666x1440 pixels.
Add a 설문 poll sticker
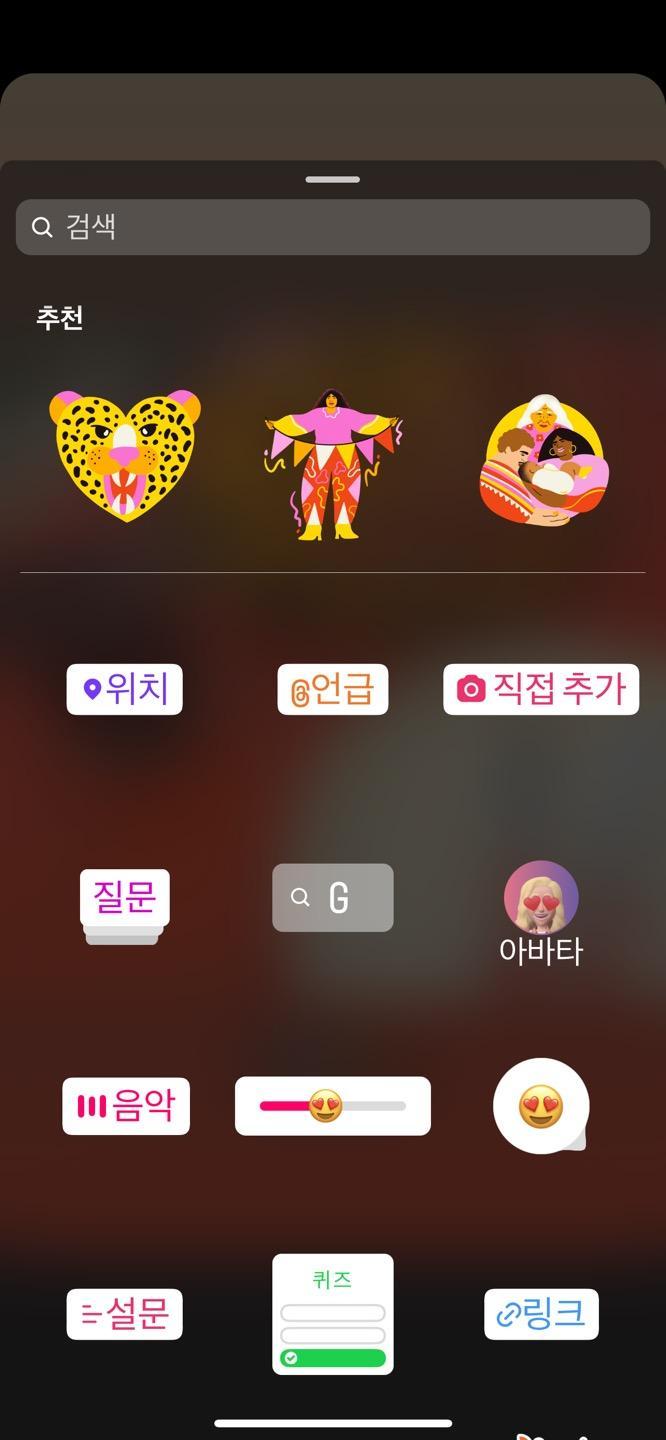(x=125, y=1314)
